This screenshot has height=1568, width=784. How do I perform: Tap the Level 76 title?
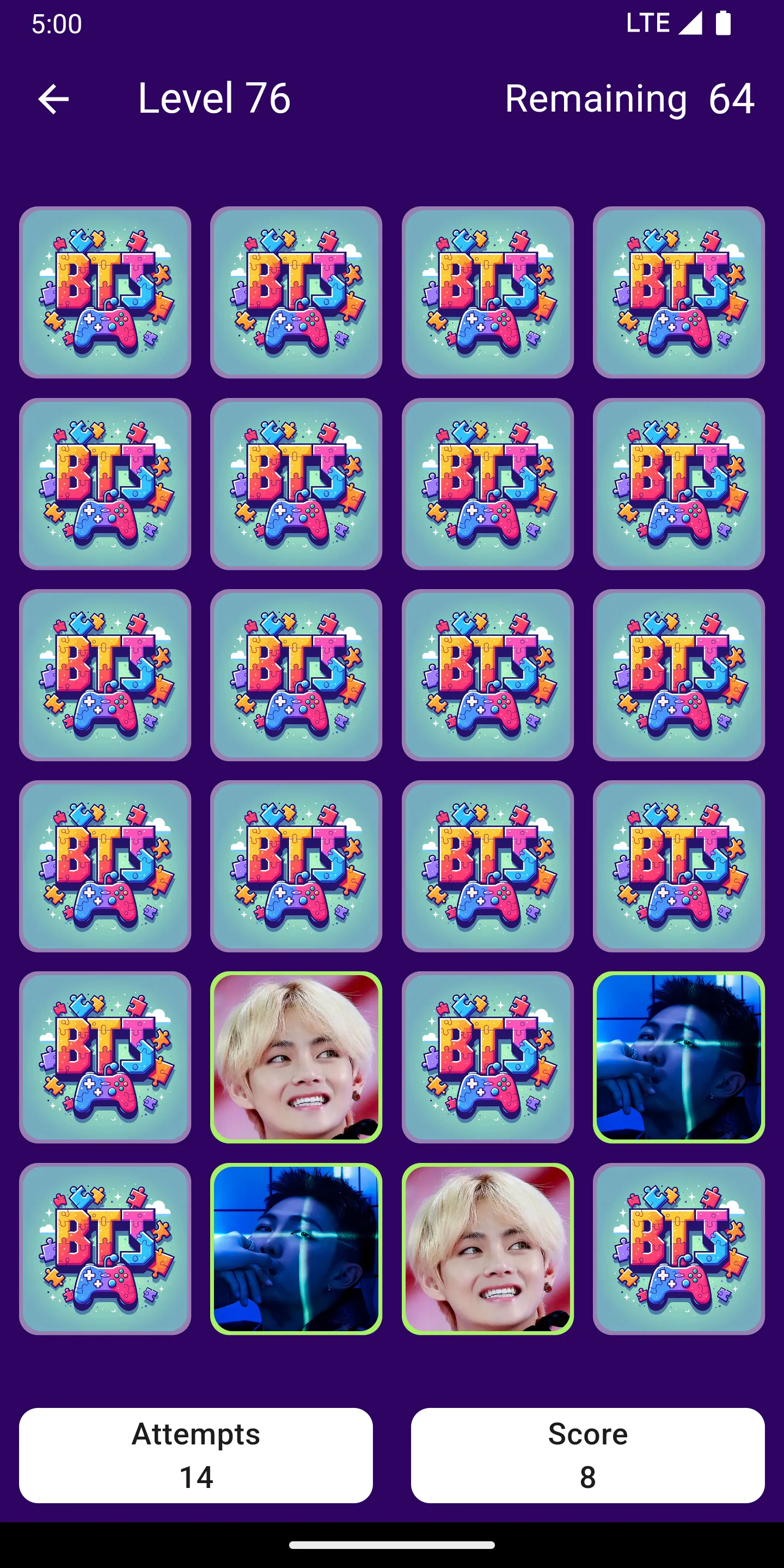coord(215,99)
